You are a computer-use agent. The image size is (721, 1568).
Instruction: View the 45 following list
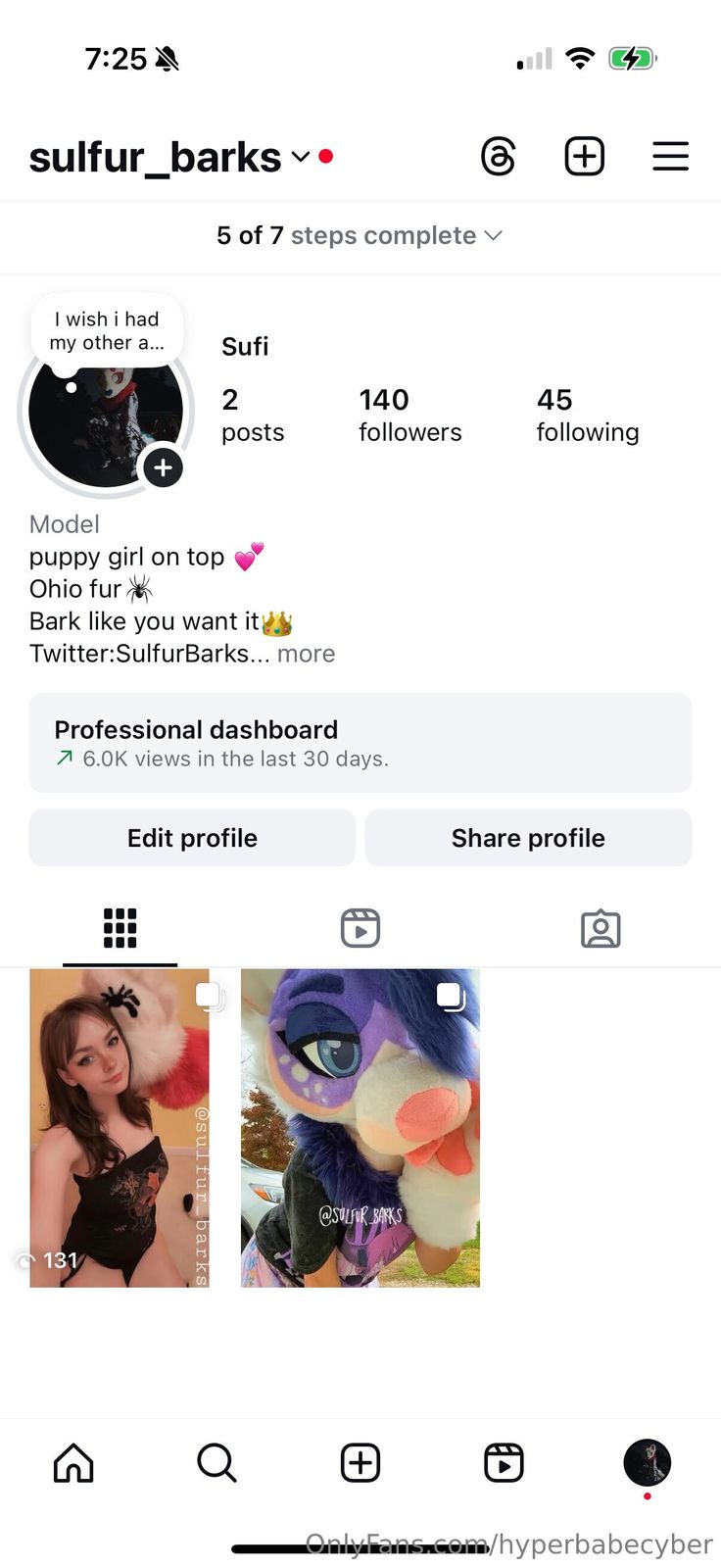(587, 415)
